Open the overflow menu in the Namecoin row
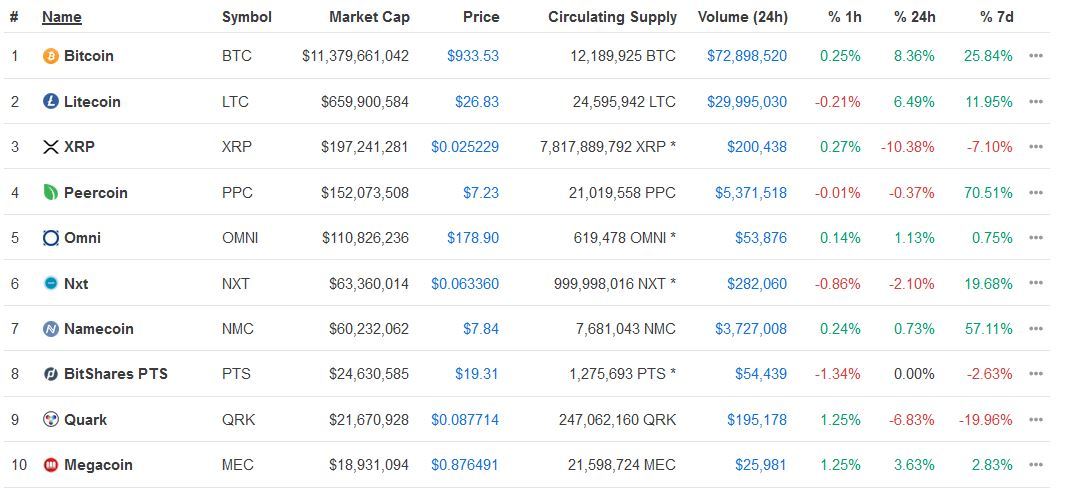This screenshot has height=492, width=1072. (1036, 328)
